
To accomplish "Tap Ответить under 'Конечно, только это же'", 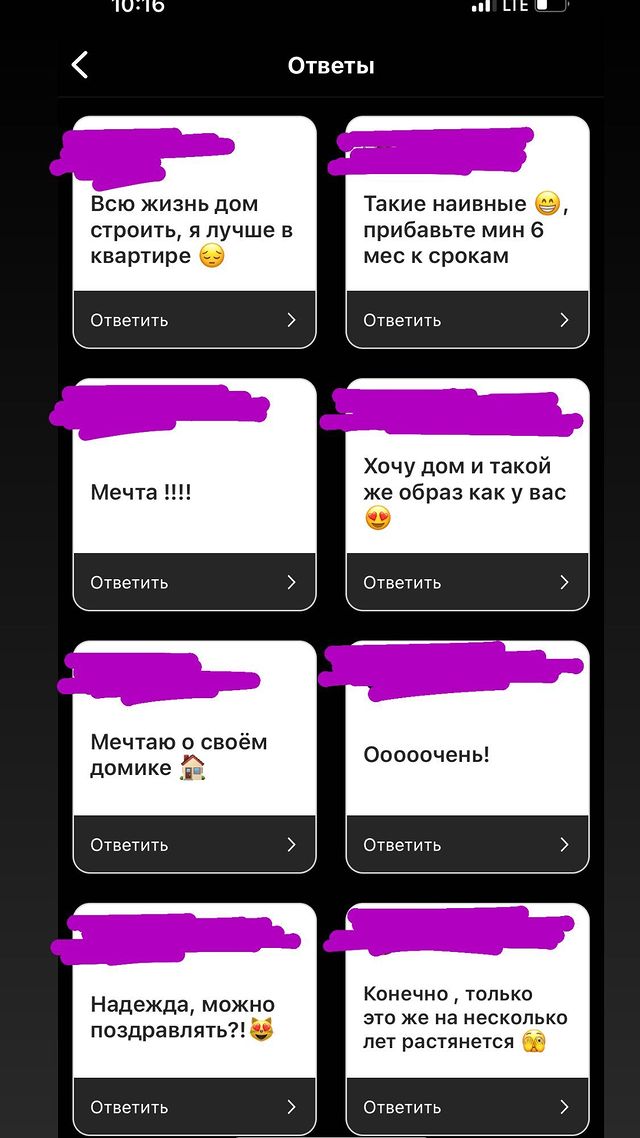I will (467, 1107).
